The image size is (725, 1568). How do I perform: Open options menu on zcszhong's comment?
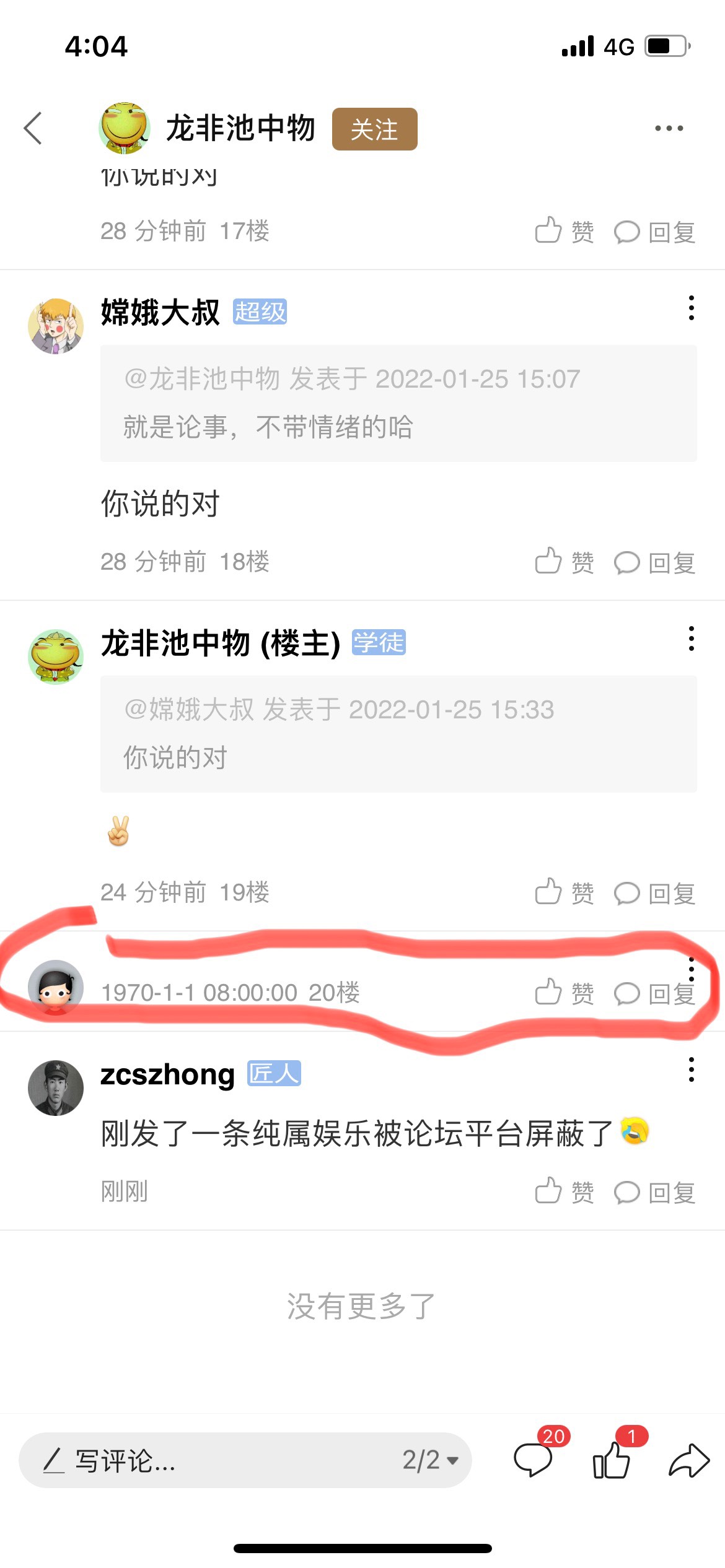[691, 1069]
